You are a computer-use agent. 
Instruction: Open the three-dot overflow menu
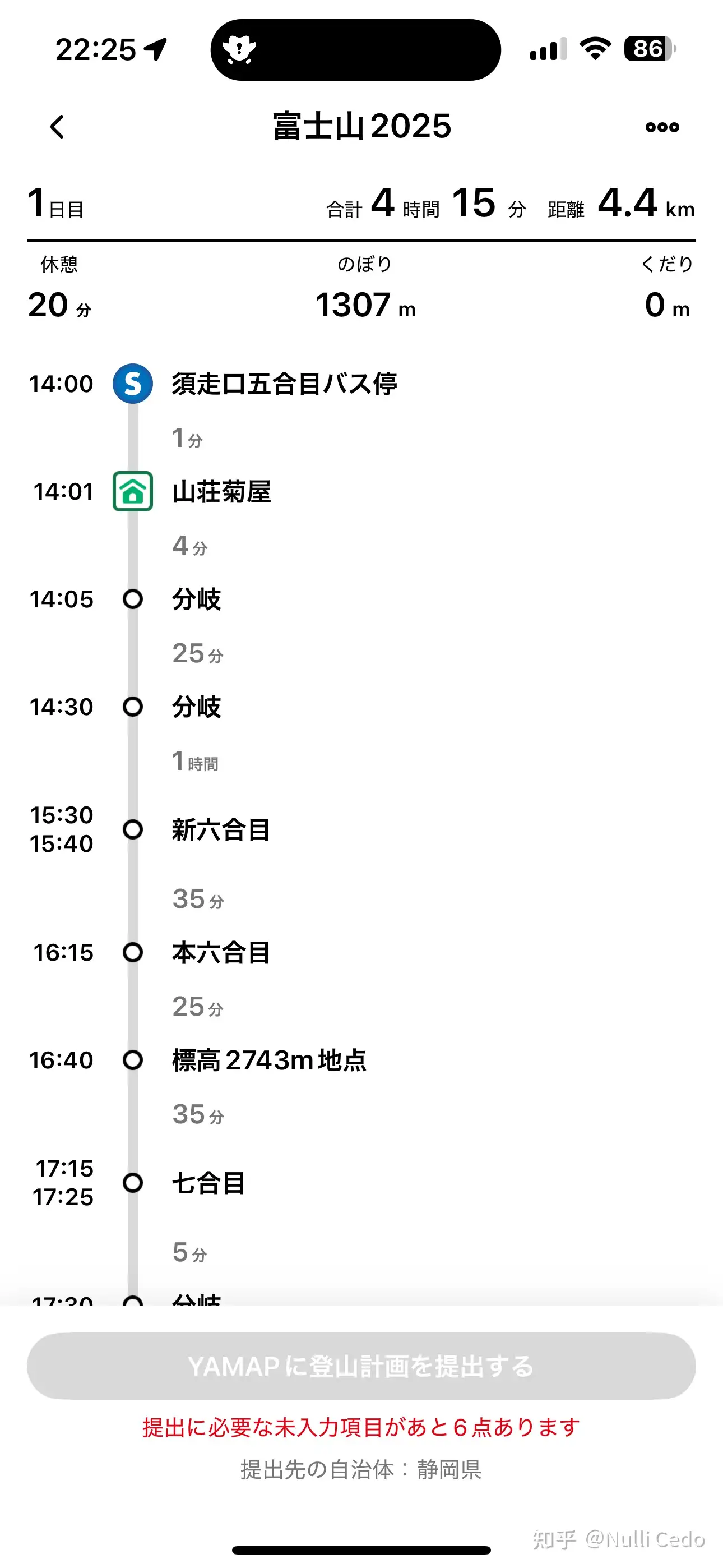(662, 127)
